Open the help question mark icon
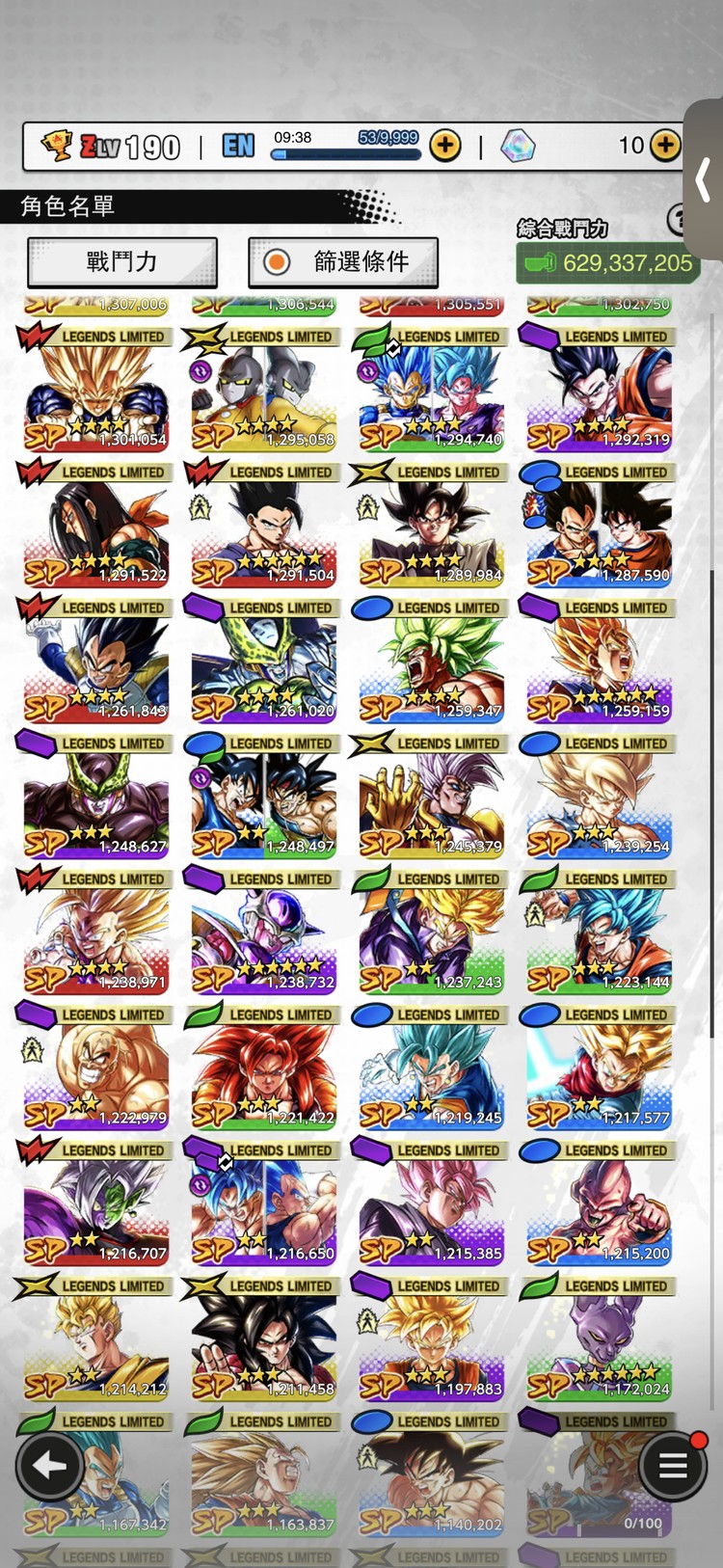Screen dimensions: 723x1568 pyautogui.click(x=680, y=220)
